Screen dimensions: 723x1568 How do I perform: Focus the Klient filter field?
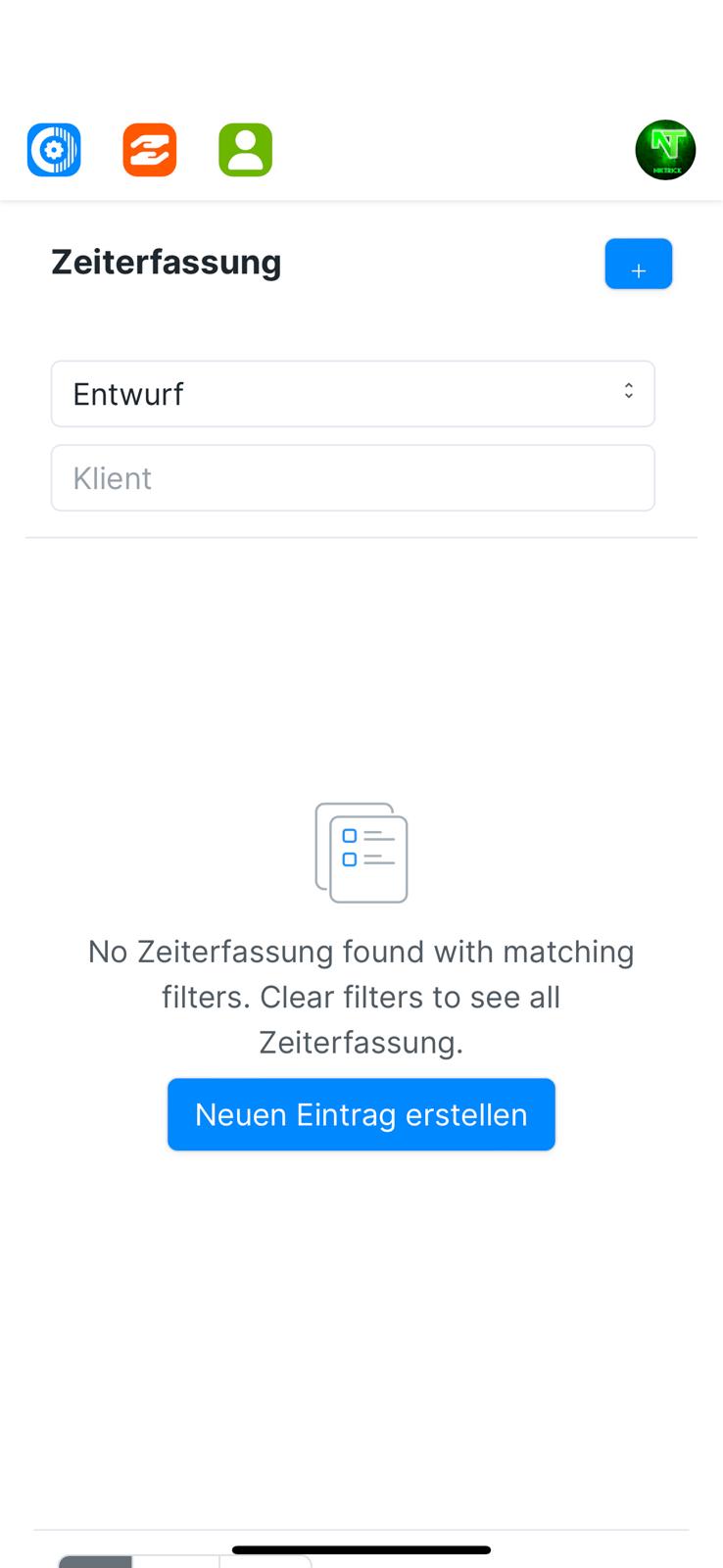[x=353, y=478]
